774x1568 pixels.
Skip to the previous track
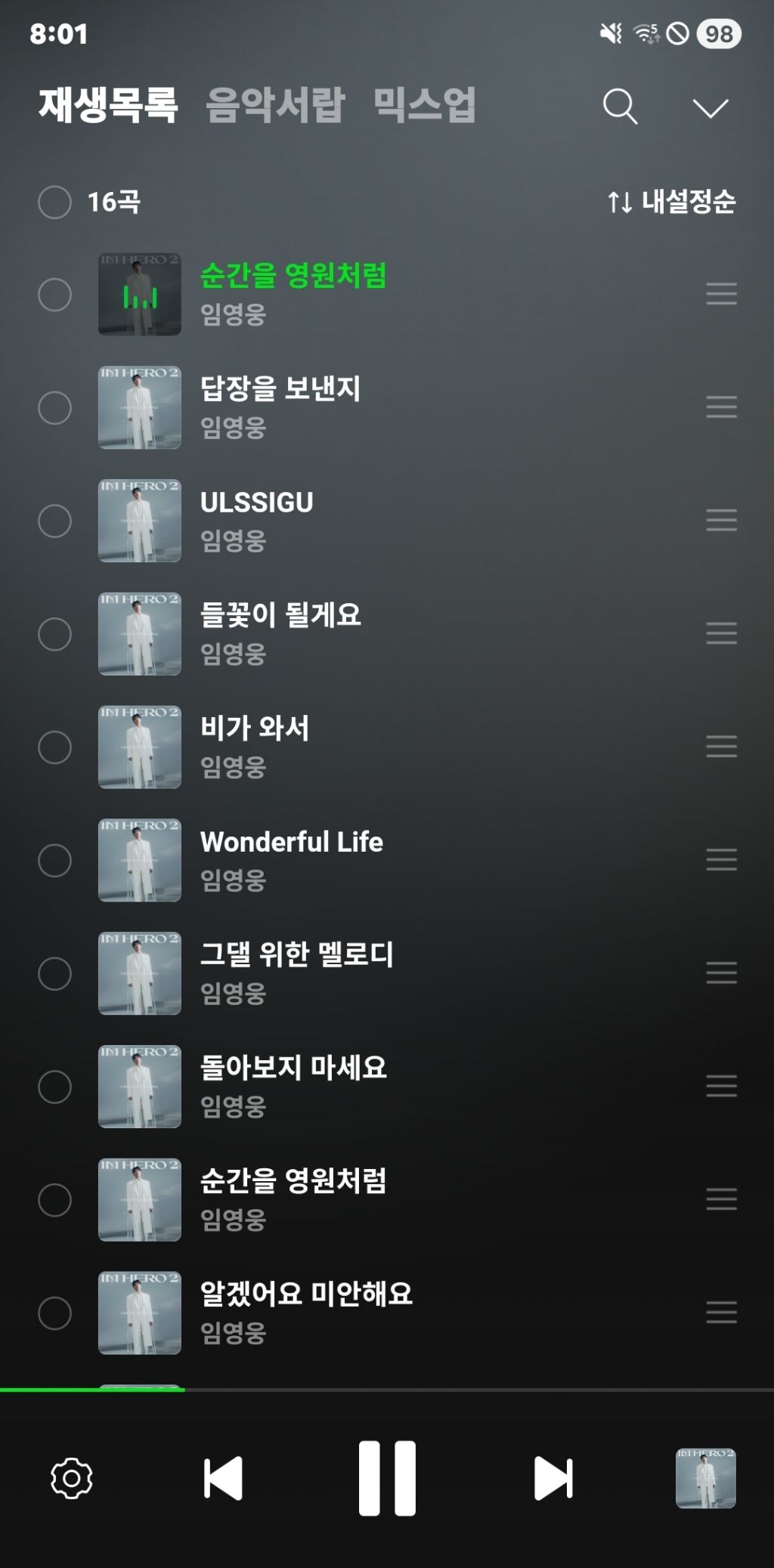point(223,1478)
